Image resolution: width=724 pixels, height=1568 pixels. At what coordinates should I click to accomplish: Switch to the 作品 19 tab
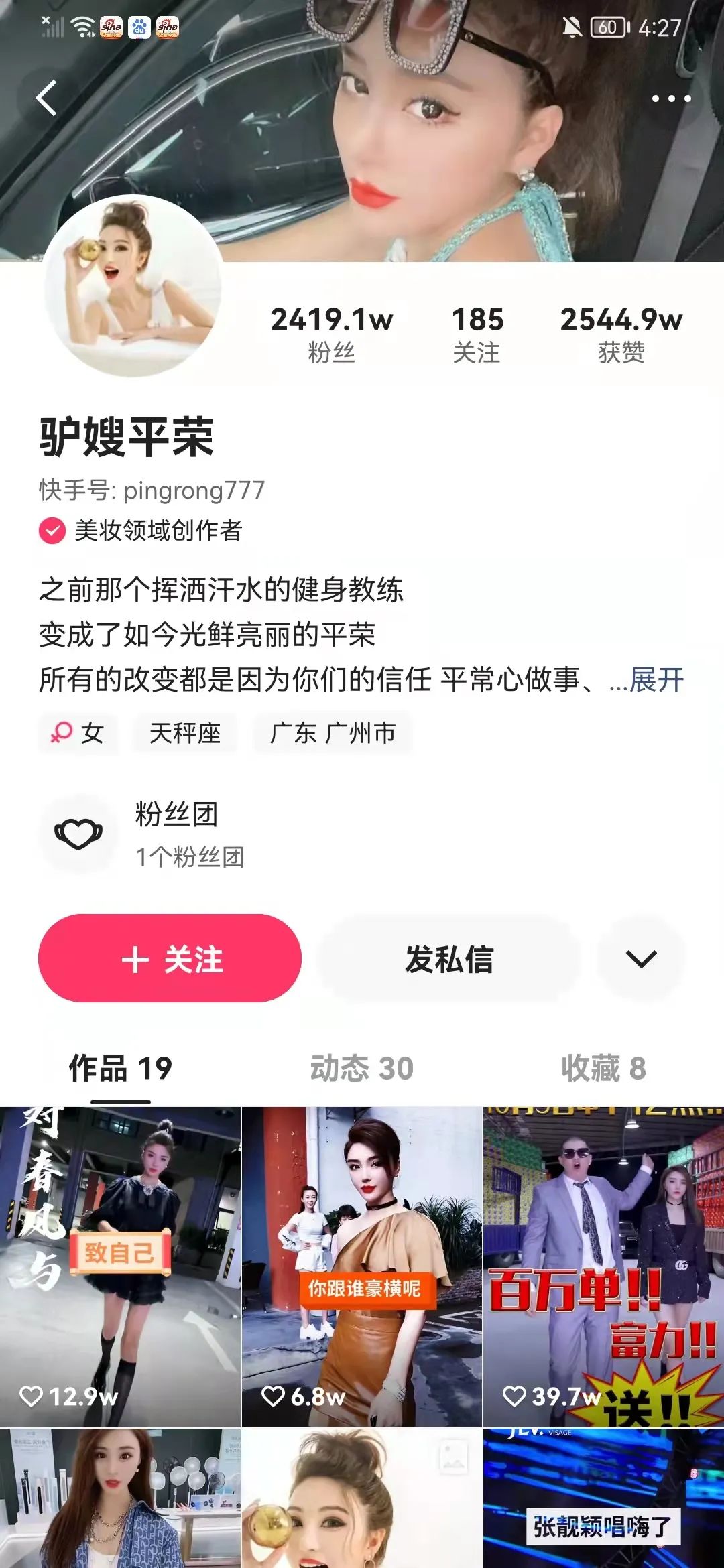pyautogui.click(x=121, y=1068)
